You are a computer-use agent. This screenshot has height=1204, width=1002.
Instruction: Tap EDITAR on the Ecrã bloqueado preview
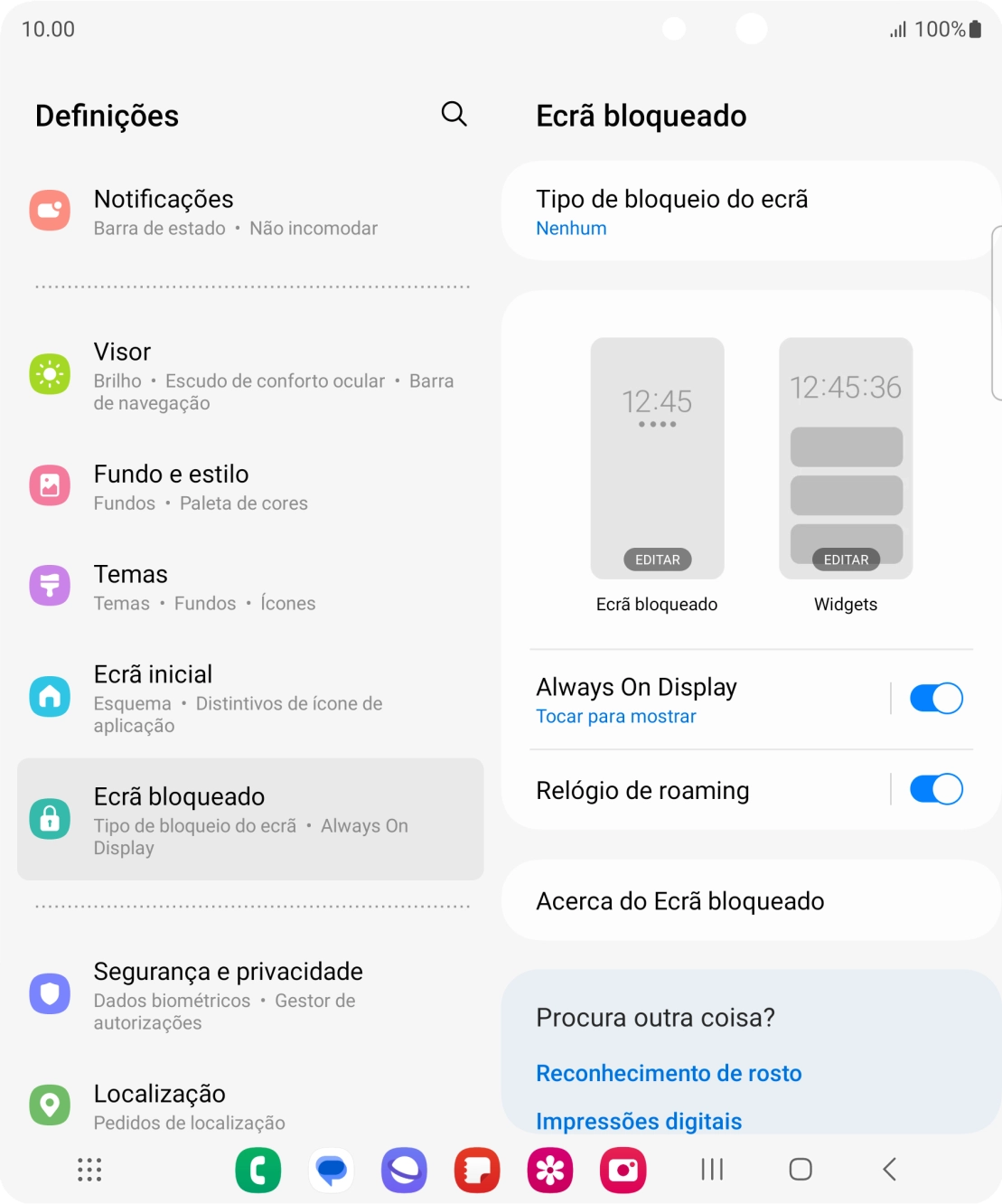pyautogui.click(x=657, y=560)
